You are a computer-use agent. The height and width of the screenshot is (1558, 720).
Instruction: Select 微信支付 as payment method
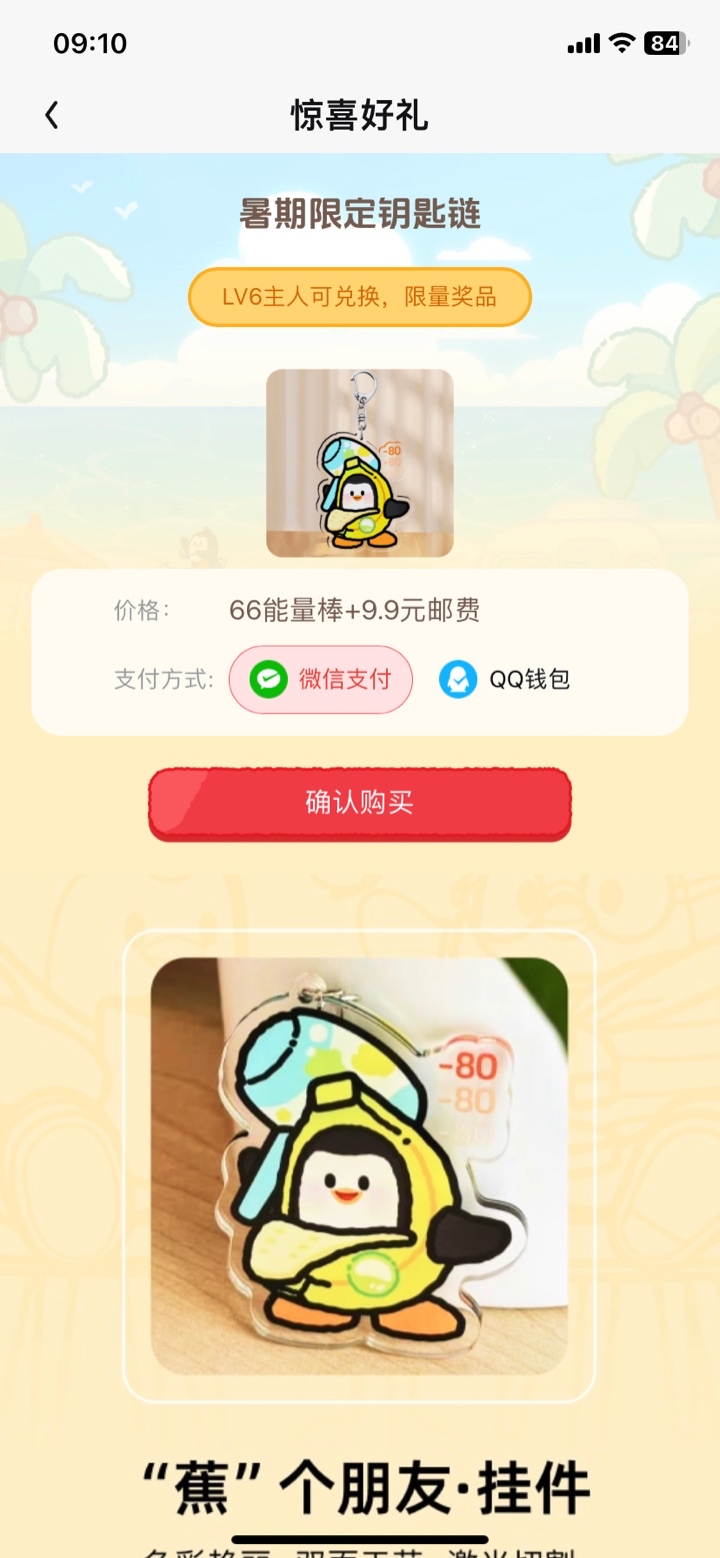321,680
